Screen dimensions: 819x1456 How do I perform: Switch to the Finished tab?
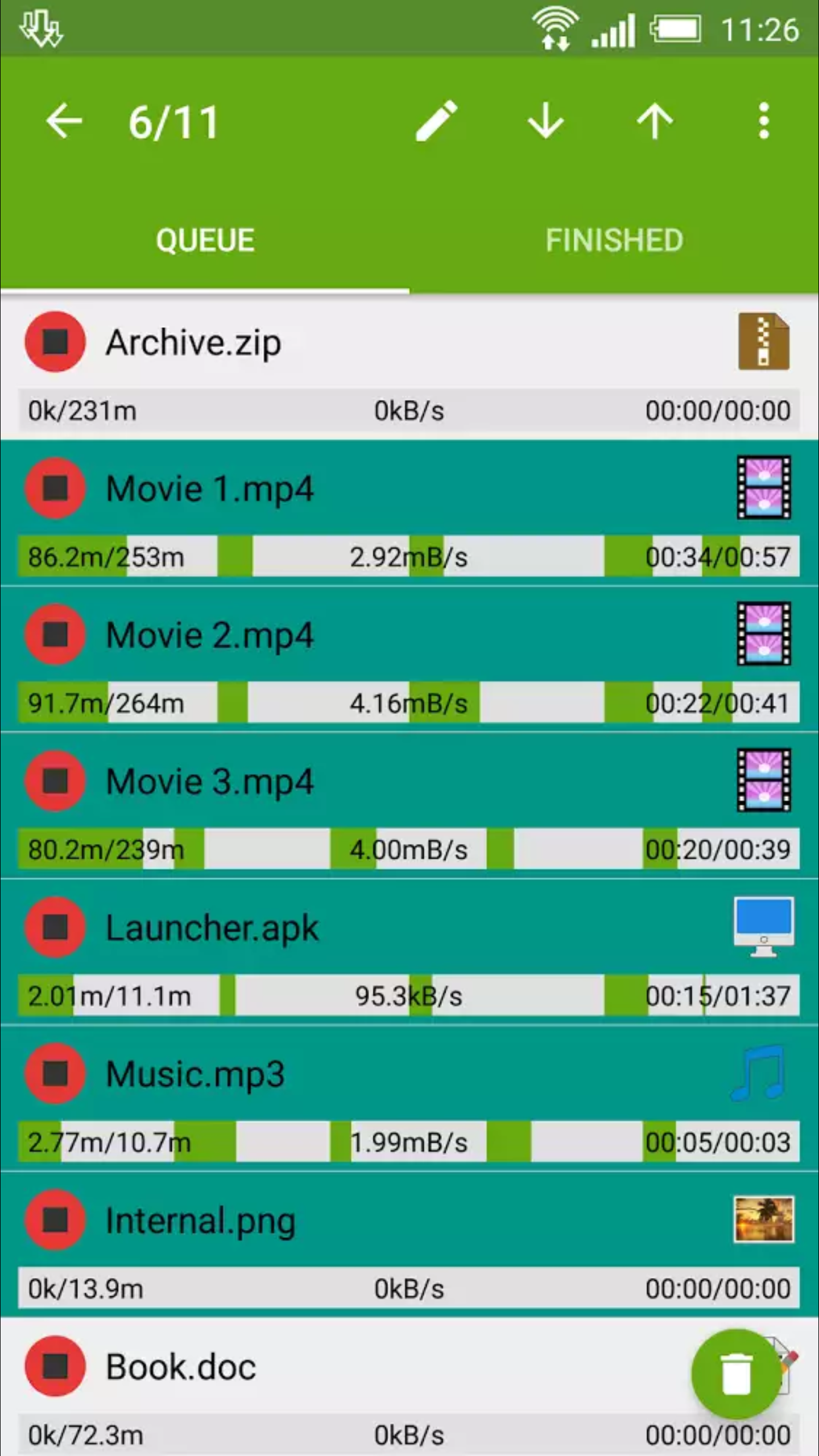pos(614,240)
